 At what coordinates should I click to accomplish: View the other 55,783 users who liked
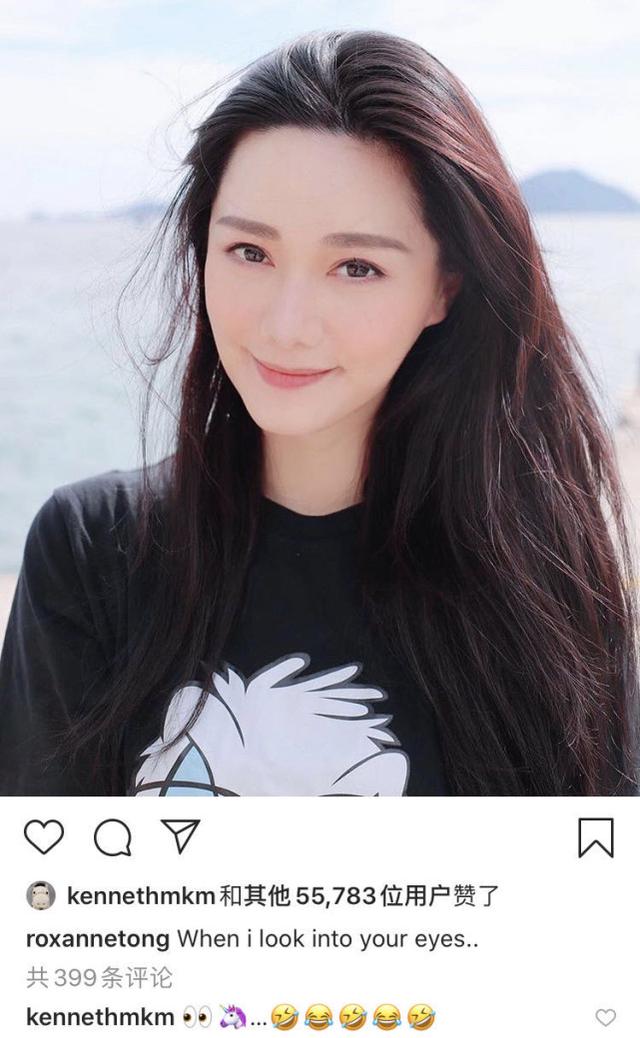click(358, 896)
